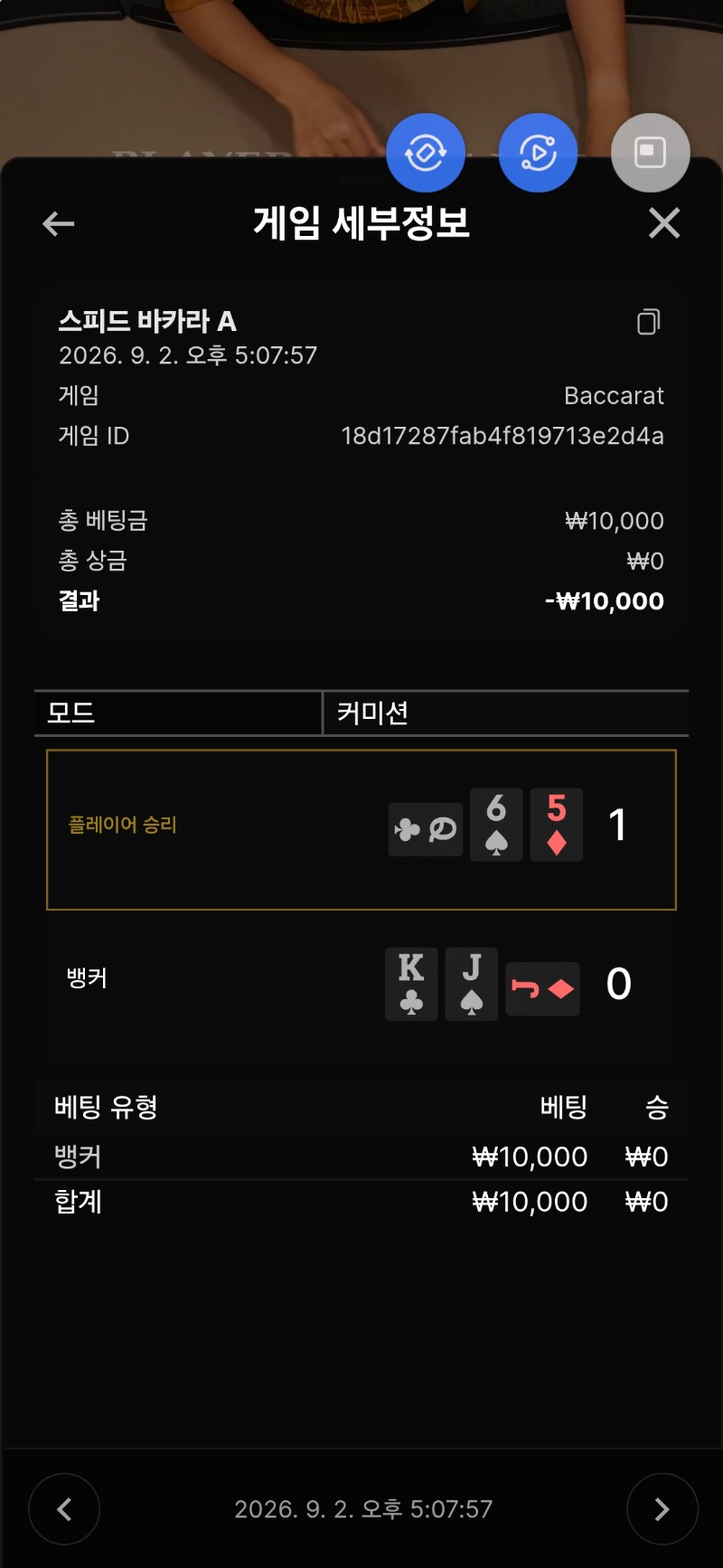Copy the game ID with the copy icon
723x1568 pixels.
tap(649, 322)
